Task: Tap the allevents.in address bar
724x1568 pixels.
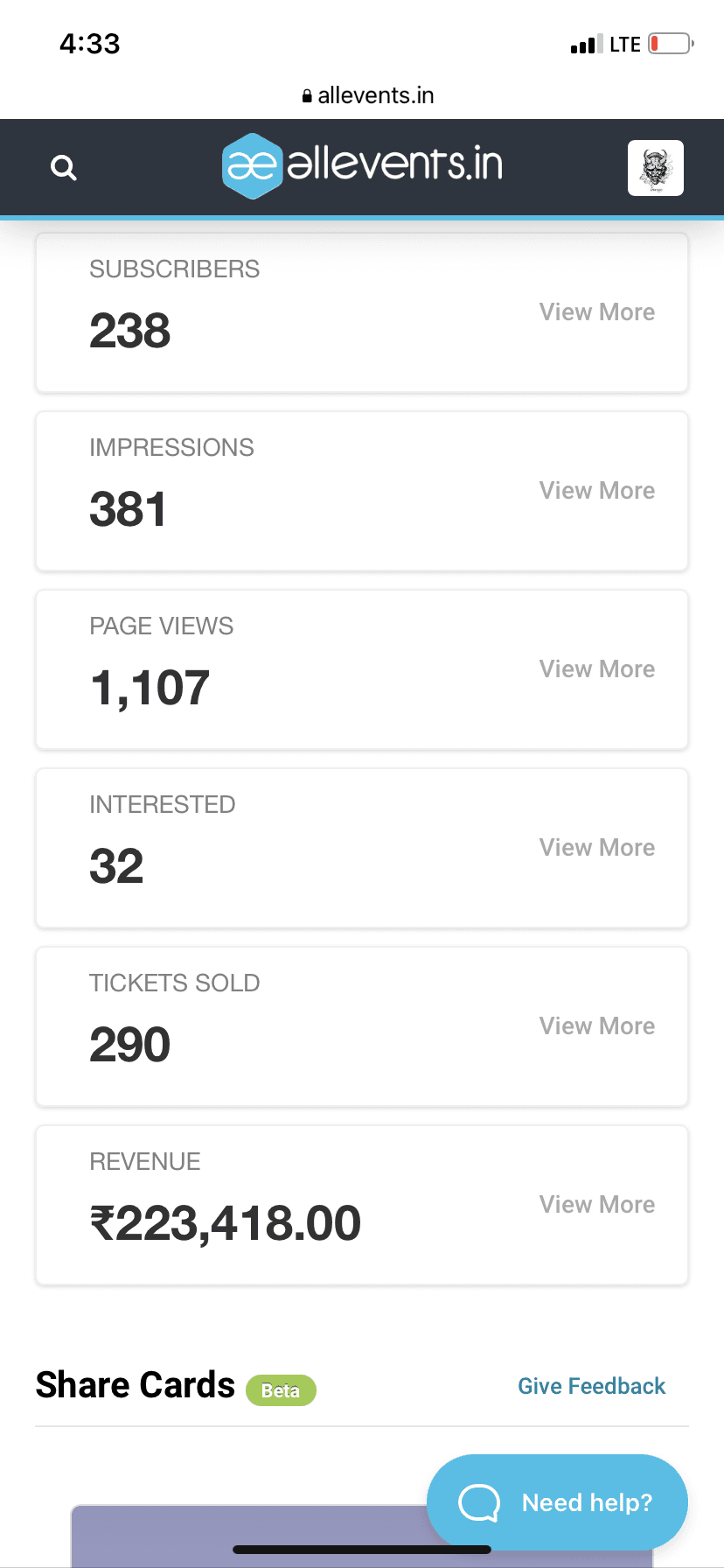Action: point(367,95)
